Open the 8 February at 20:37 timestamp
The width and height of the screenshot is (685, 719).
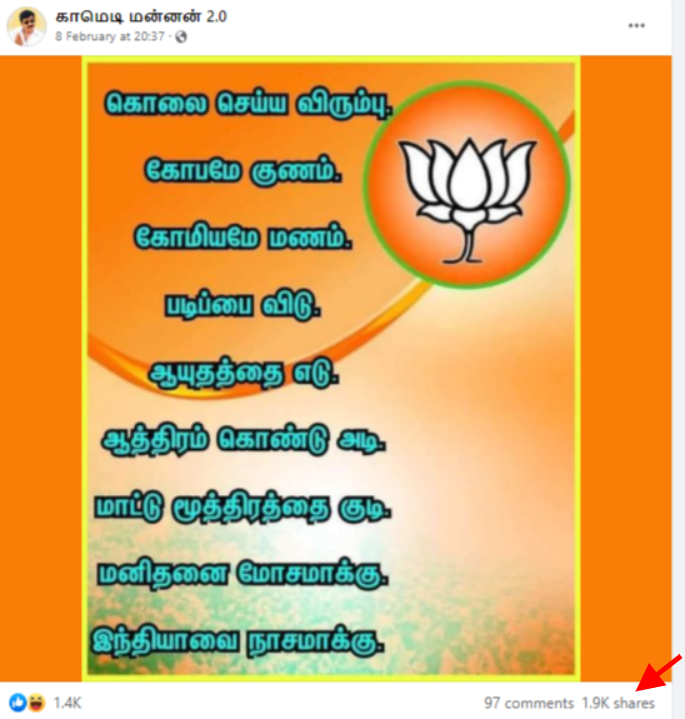point(112,36)
